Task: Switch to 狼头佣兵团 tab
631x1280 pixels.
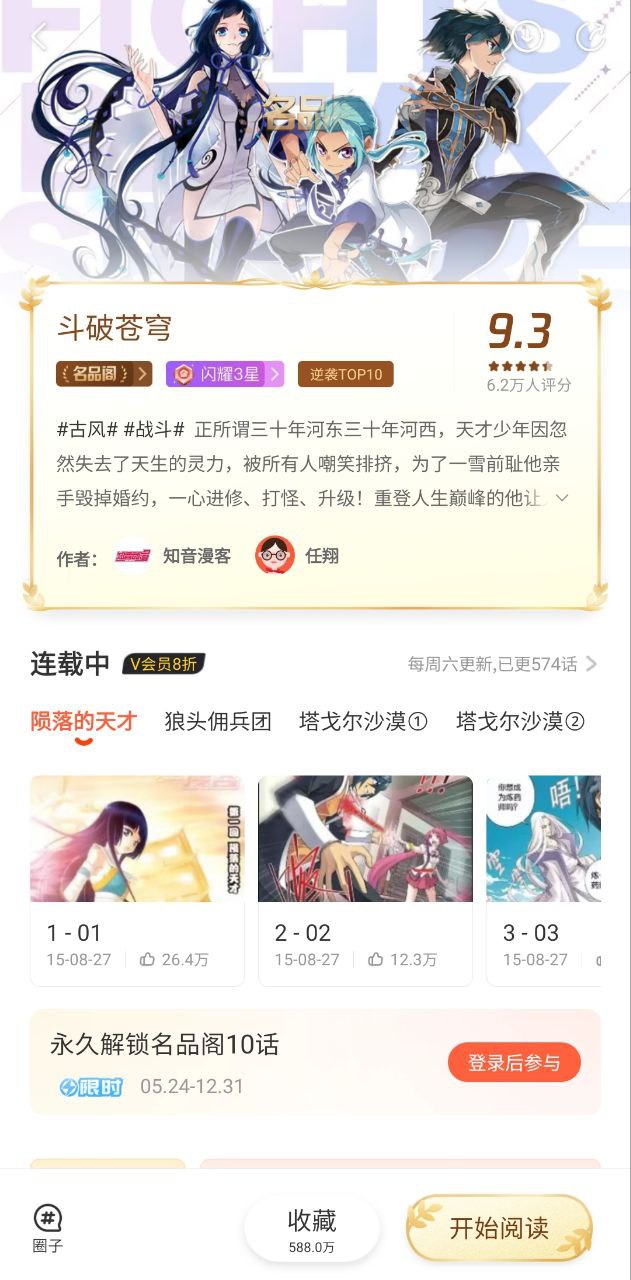Action: coord(218,721)
